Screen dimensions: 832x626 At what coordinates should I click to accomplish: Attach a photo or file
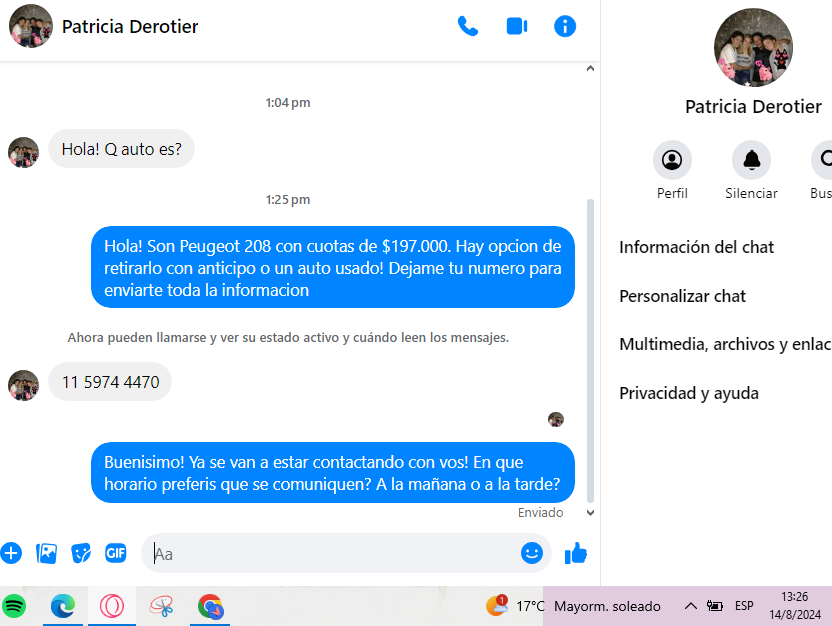point(46,553)
